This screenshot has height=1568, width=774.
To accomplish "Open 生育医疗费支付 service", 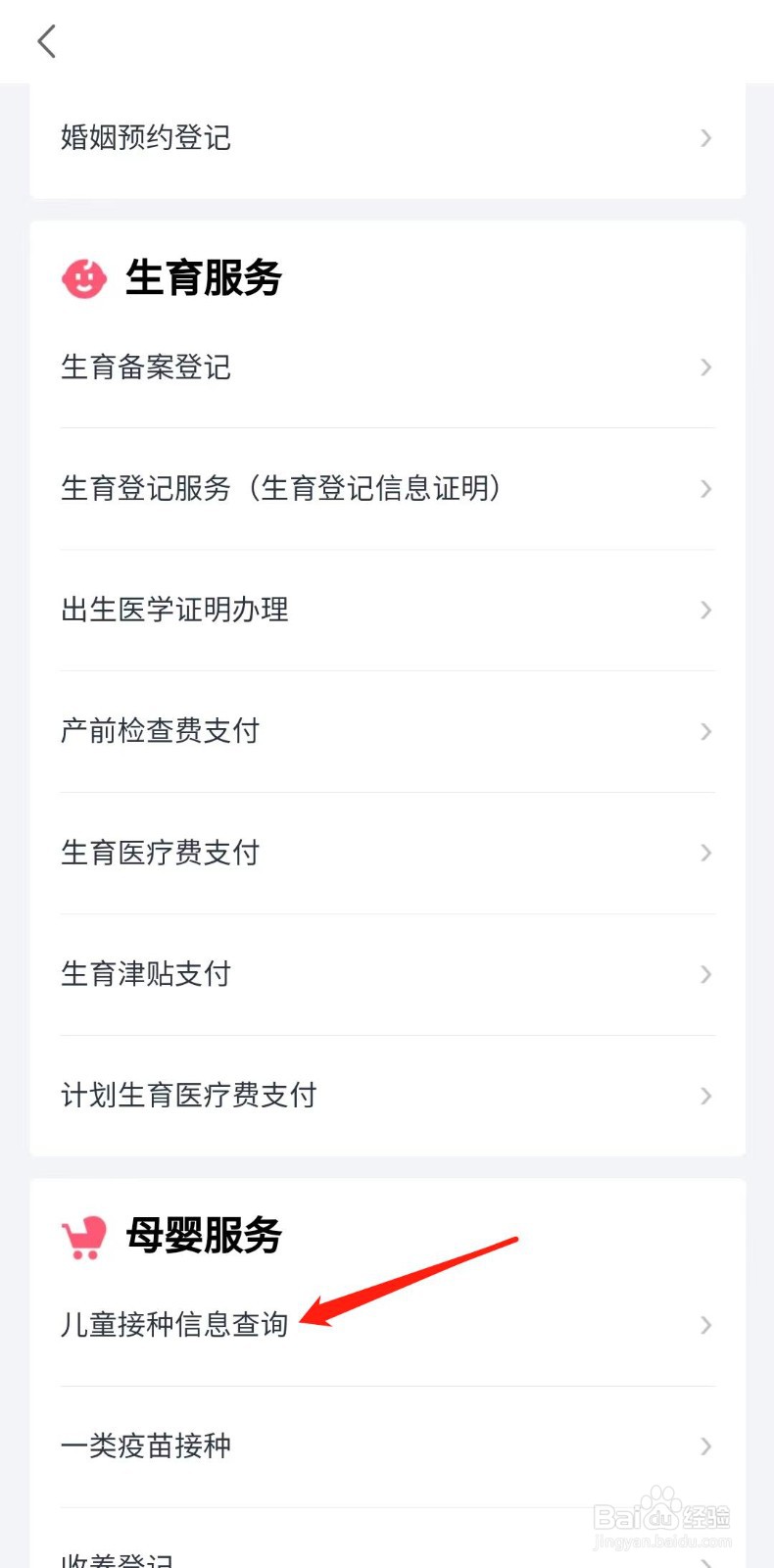I will (x=159, y=854).
